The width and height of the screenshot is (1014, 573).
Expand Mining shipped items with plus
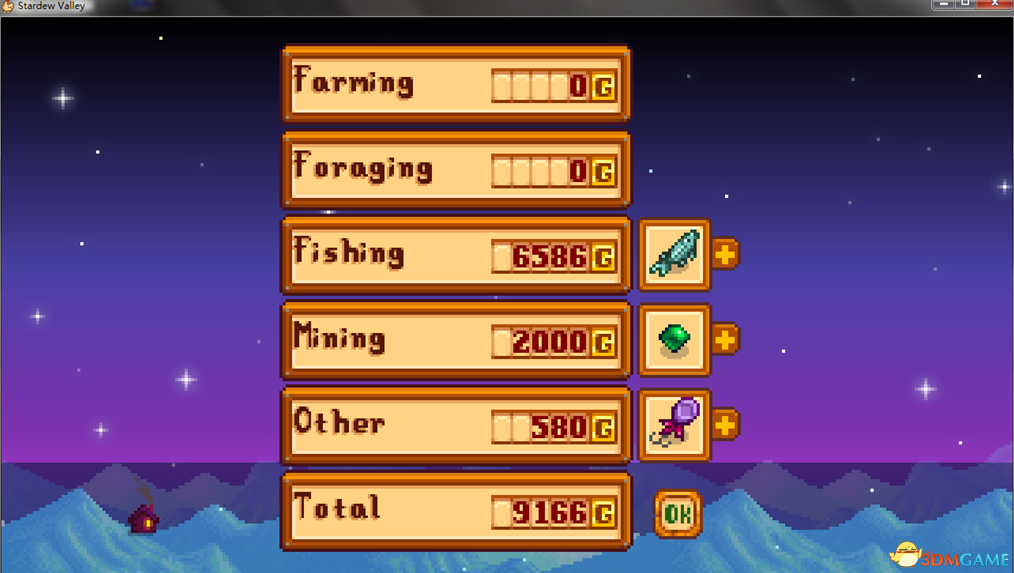725,340
